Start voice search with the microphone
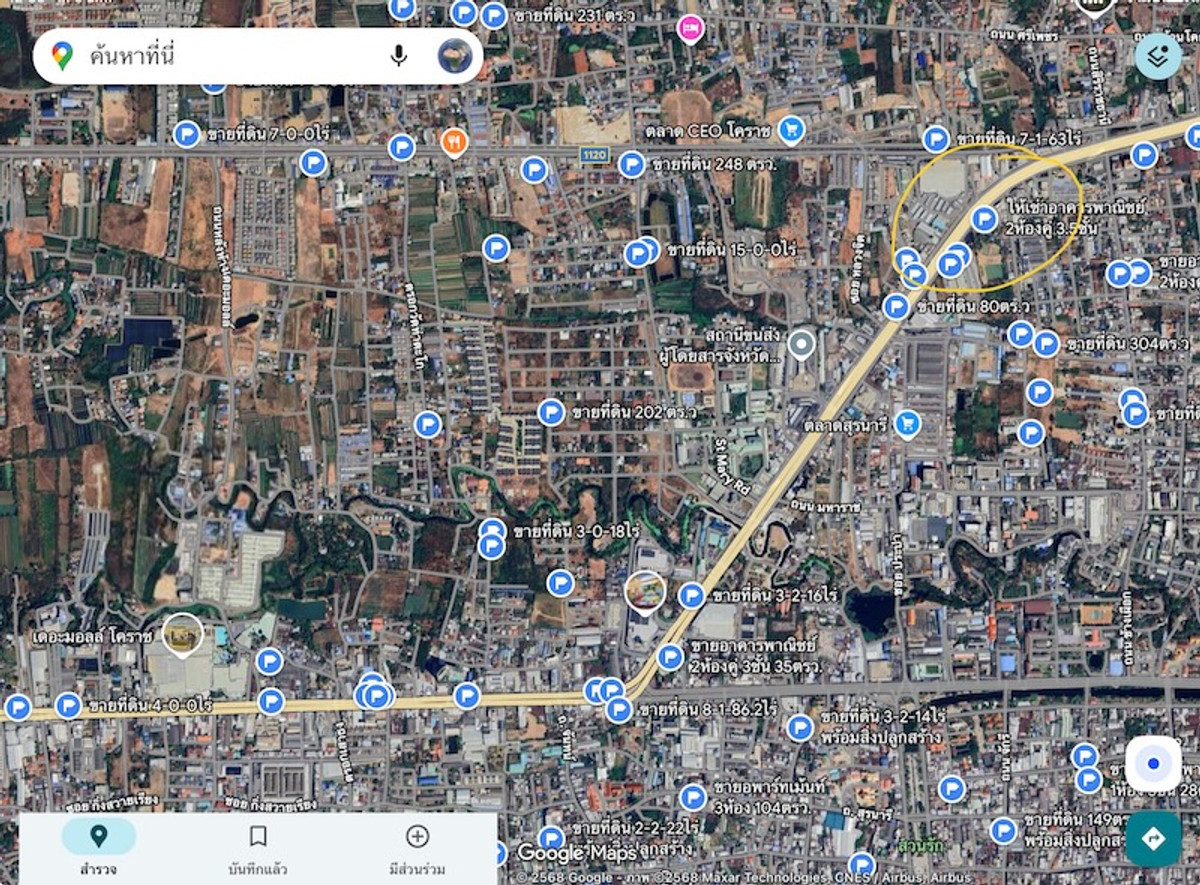 point(399,56)
